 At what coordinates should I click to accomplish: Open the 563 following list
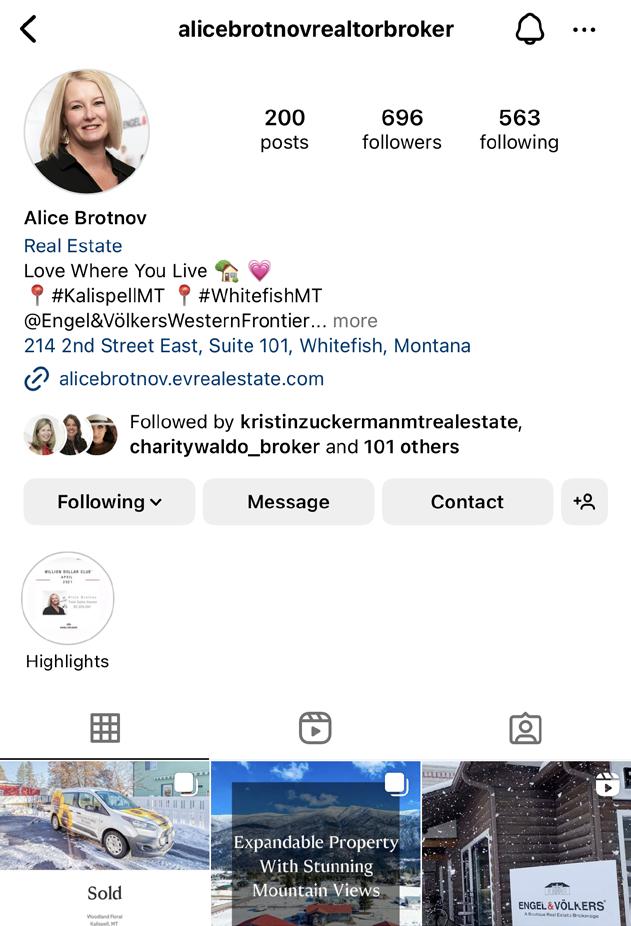coord(519,129)
